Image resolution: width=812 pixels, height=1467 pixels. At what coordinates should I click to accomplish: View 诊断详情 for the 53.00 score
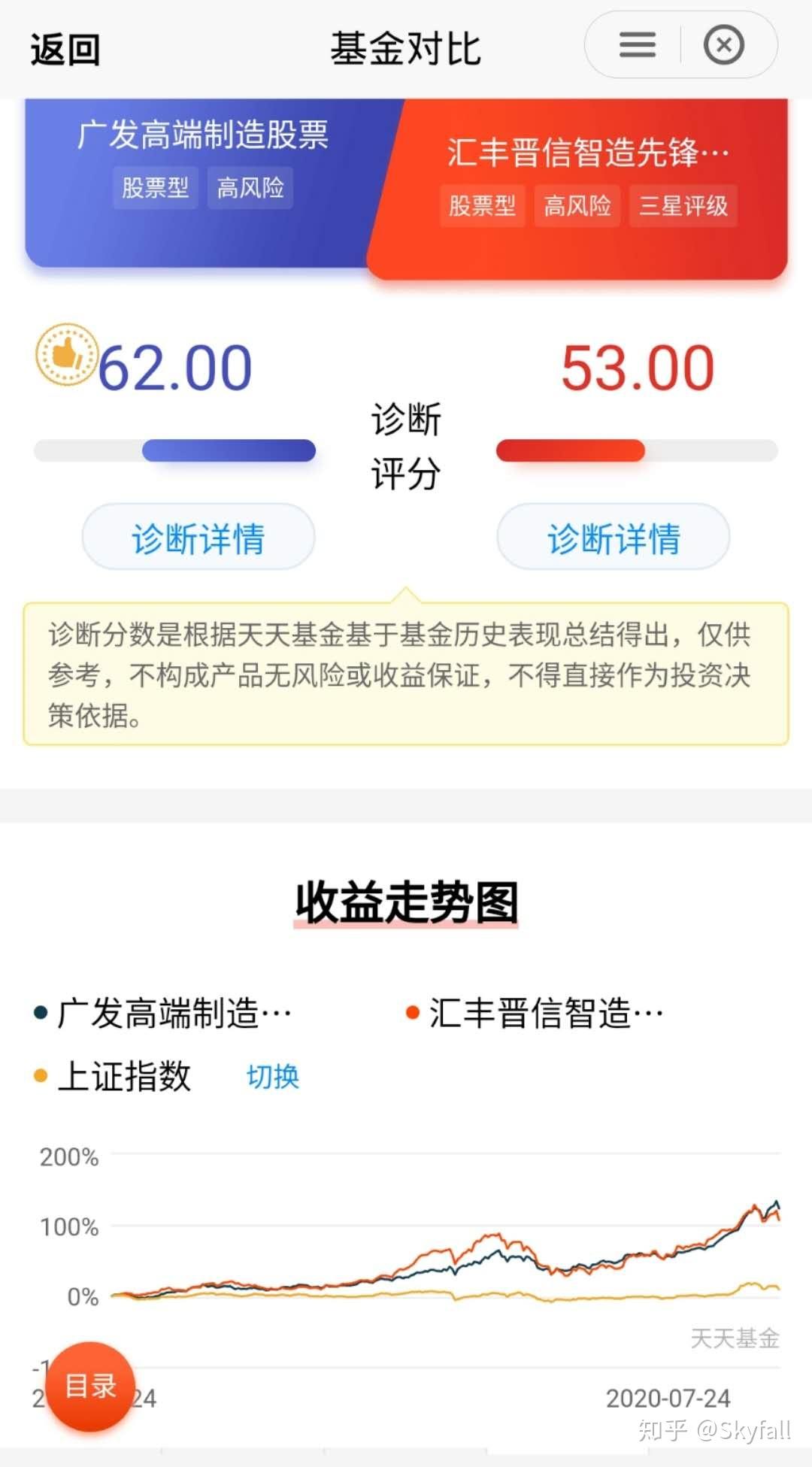pos(613,538)
